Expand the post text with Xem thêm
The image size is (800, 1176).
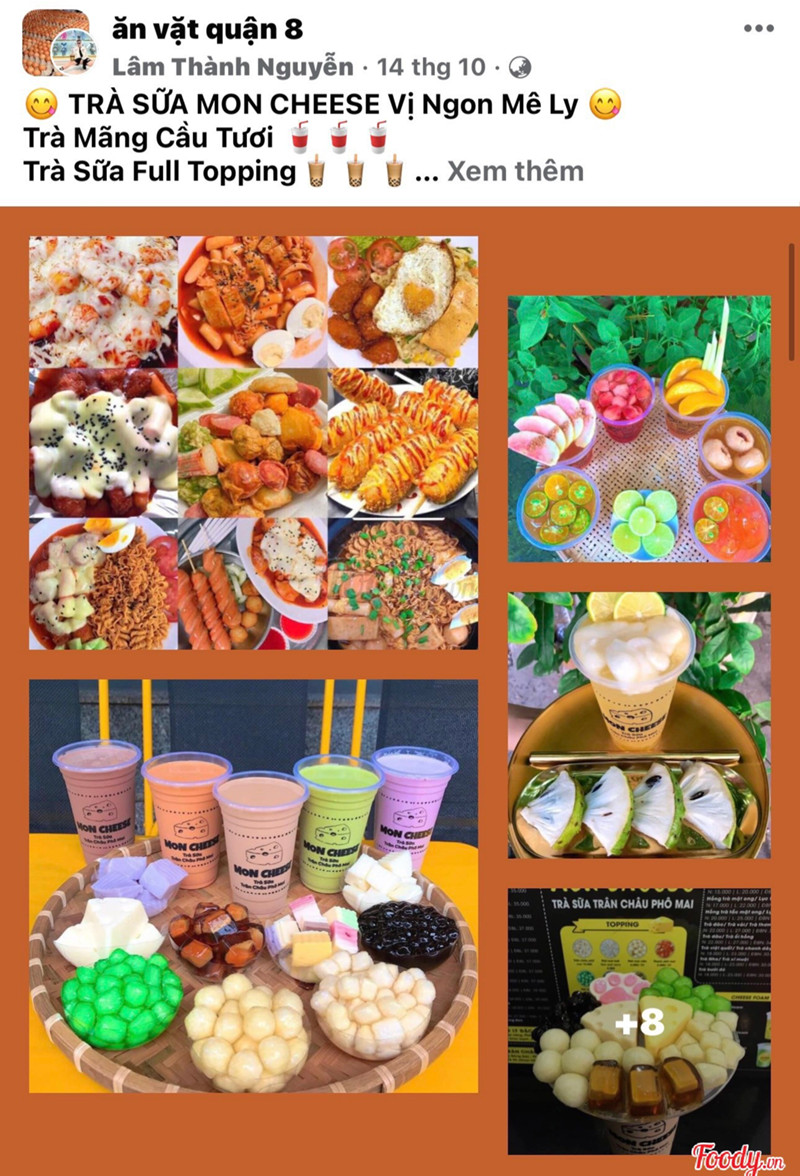coord(514,171)
